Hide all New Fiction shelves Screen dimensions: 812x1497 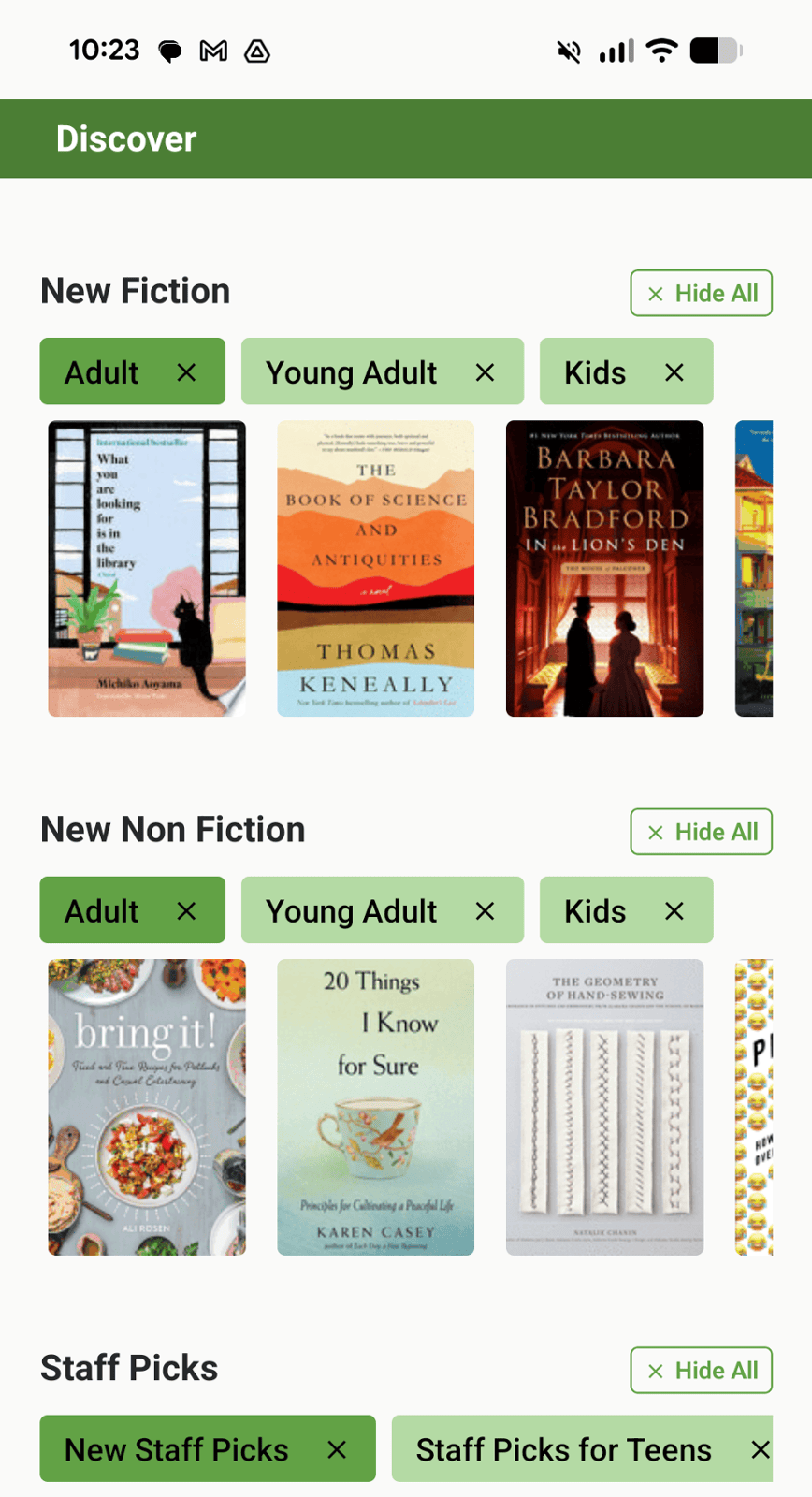pyautogui.click(x=701, y=294)
